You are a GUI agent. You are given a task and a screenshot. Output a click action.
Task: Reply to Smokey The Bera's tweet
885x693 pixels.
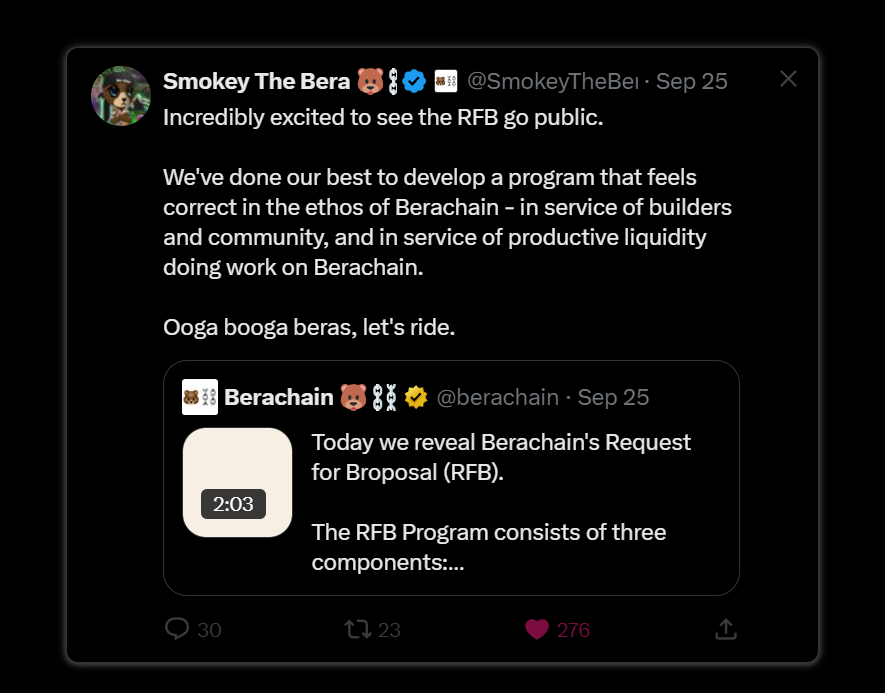(178, 629)
